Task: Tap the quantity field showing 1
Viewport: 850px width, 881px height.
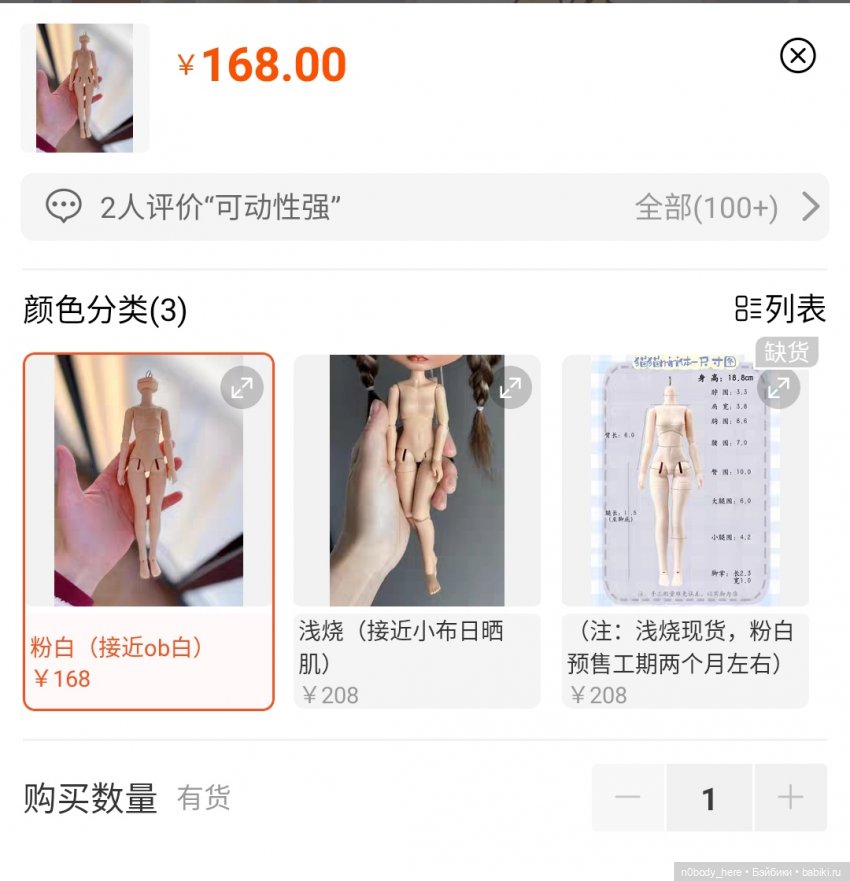Action: coord(709,798)
